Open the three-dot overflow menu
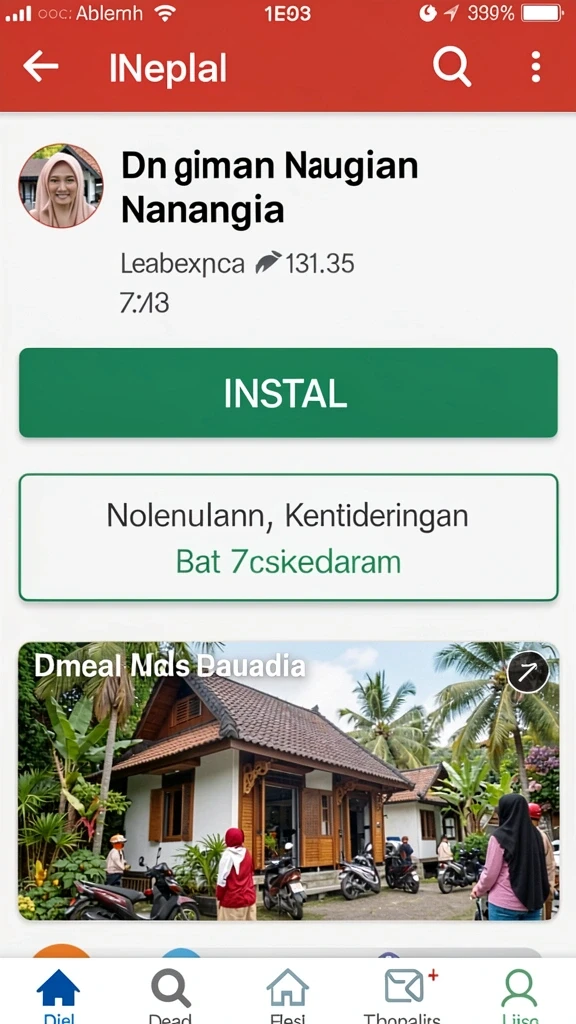The image size is (576, 1024). (x=536, y=67)
